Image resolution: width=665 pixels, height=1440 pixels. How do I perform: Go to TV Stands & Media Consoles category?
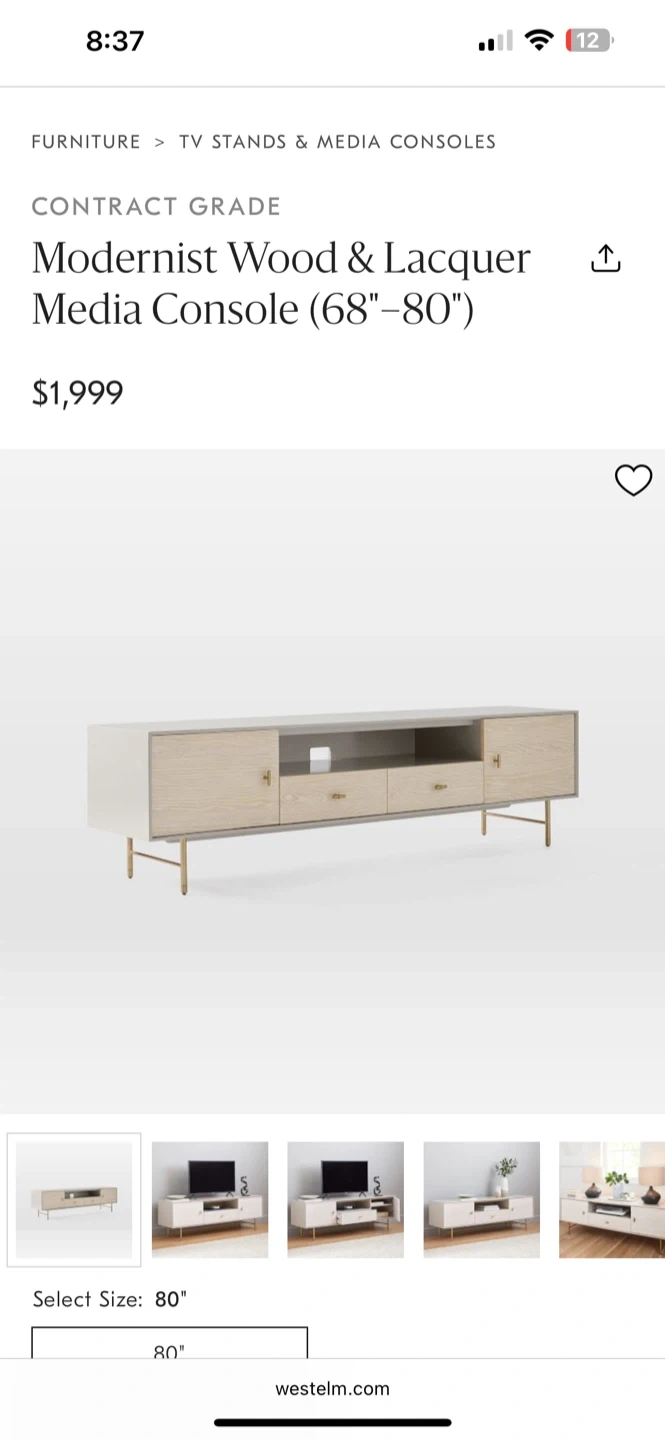click(x=337, y=142)
